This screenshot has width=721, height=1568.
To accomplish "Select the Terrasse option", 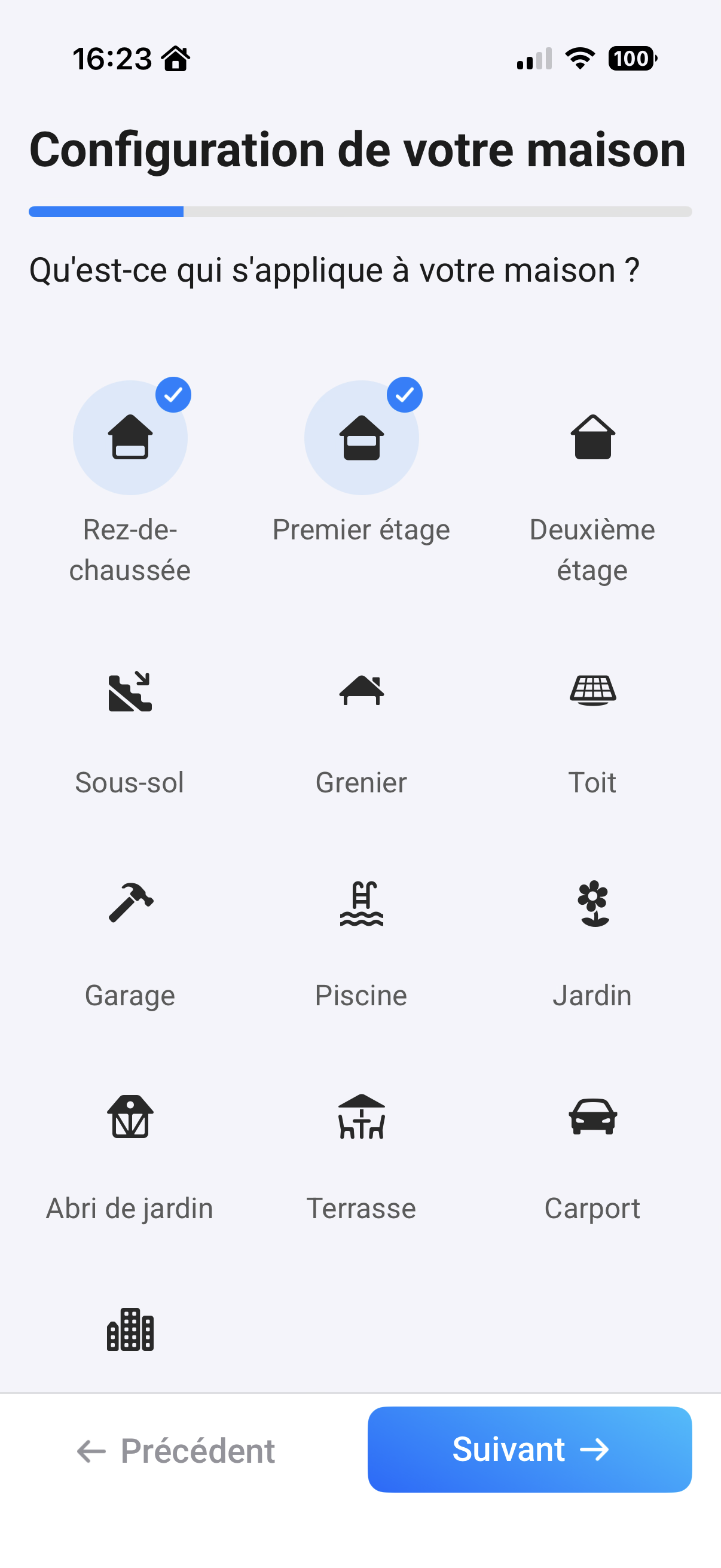I will coord(362,1117).
